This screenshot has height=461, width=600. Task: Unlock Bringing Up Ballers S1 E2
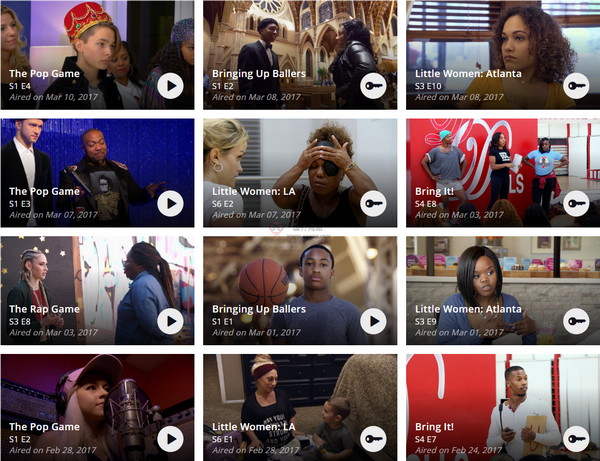pyautogui.click(x=373, y=86)
